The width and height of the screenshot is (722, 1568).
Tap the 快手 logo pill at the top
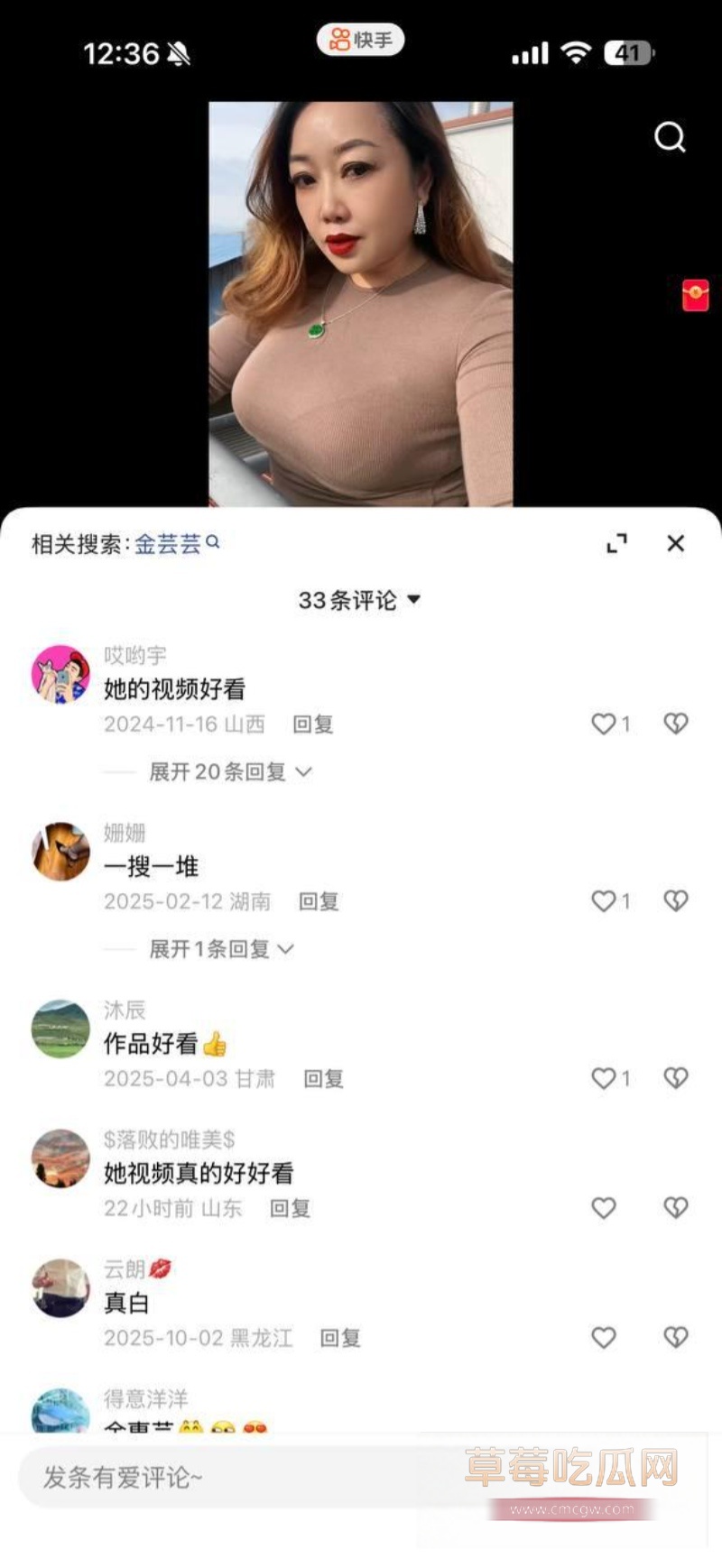tap(361, 40)
